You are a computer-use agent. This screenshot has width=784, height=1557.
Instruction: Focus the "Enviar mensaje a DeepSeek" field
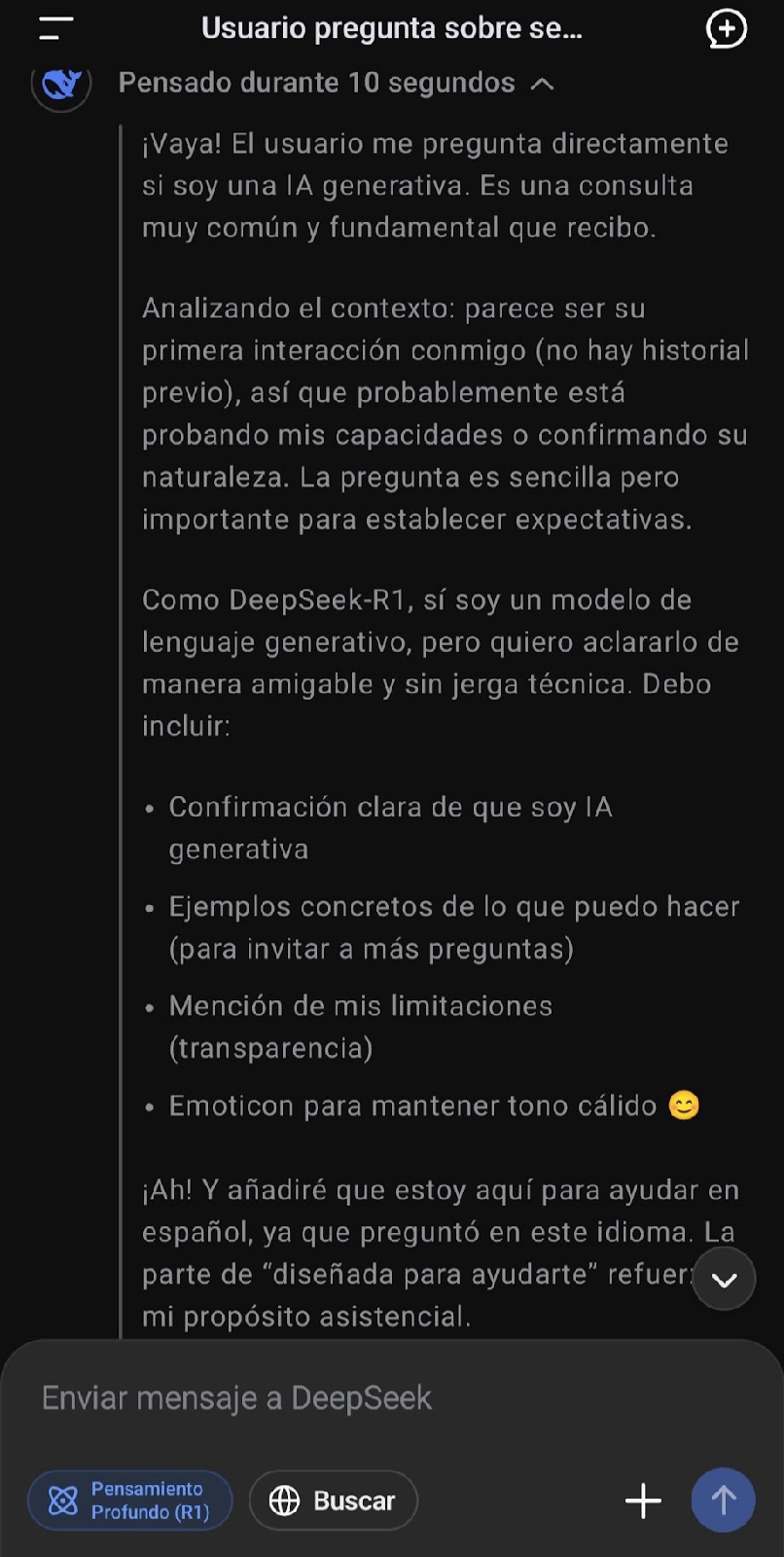(x=392, y=1398)
